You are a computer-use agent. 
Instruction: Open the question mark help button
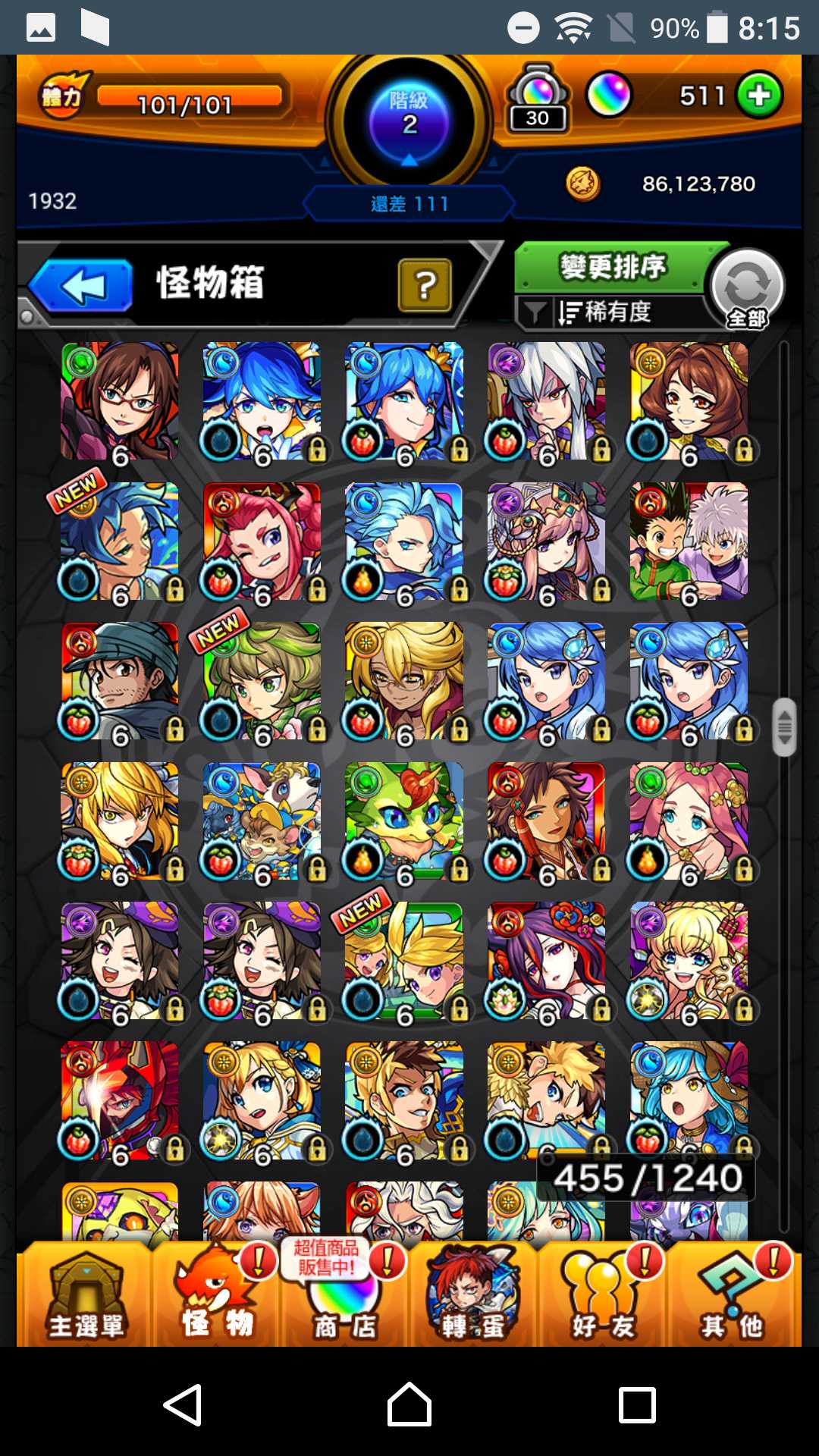click(x=425, y=285)
